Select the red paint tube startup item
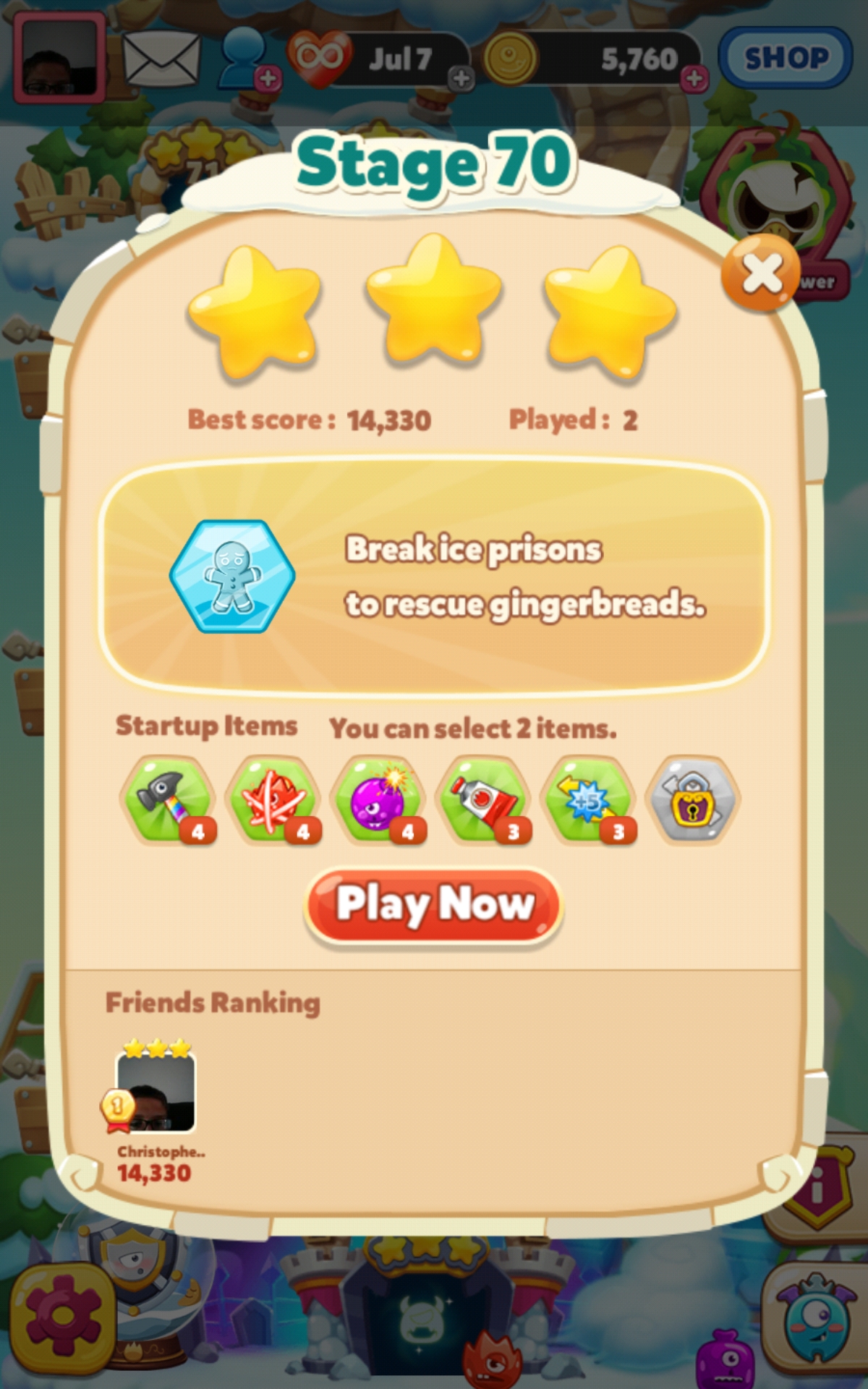 coord(482,799)
